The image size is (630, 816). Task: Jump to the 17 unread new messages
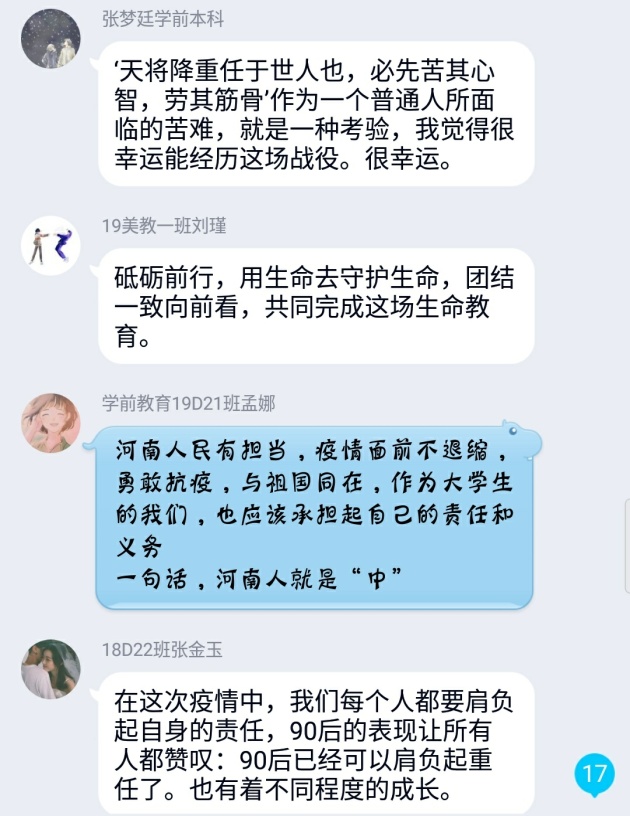click(x=594, y=774)
